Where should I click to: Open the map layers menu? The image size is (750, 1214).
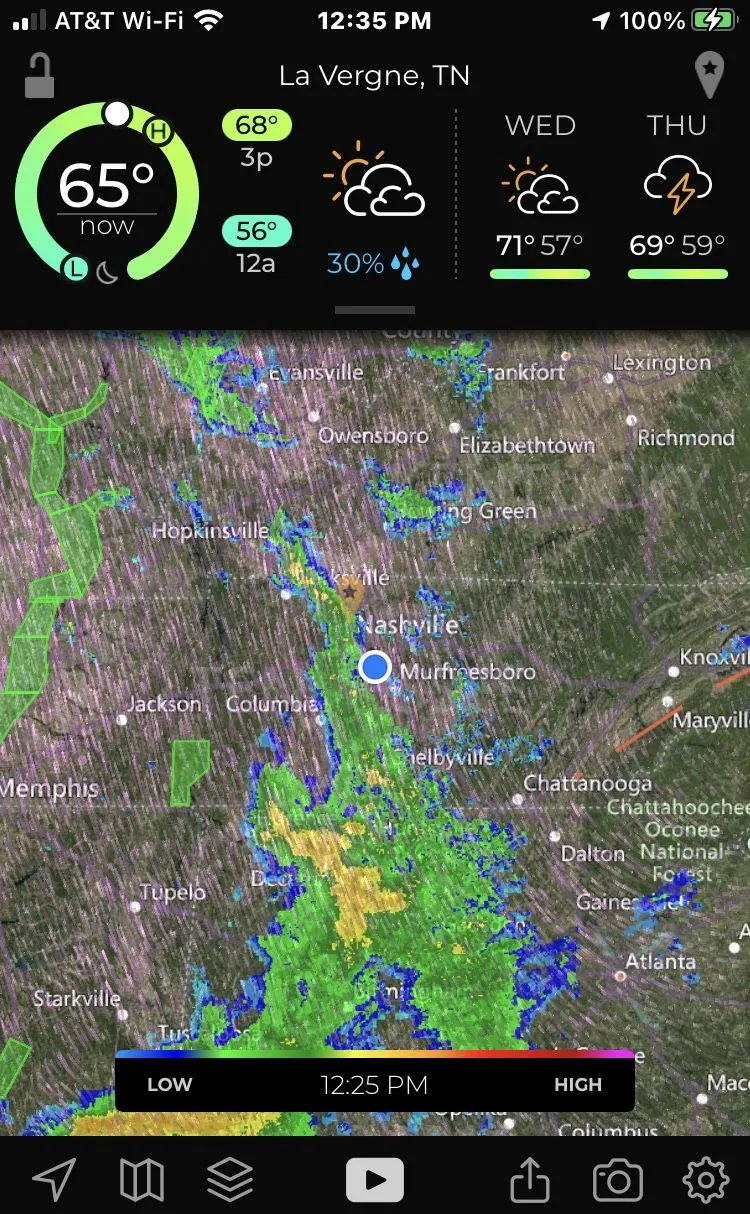229,1181
